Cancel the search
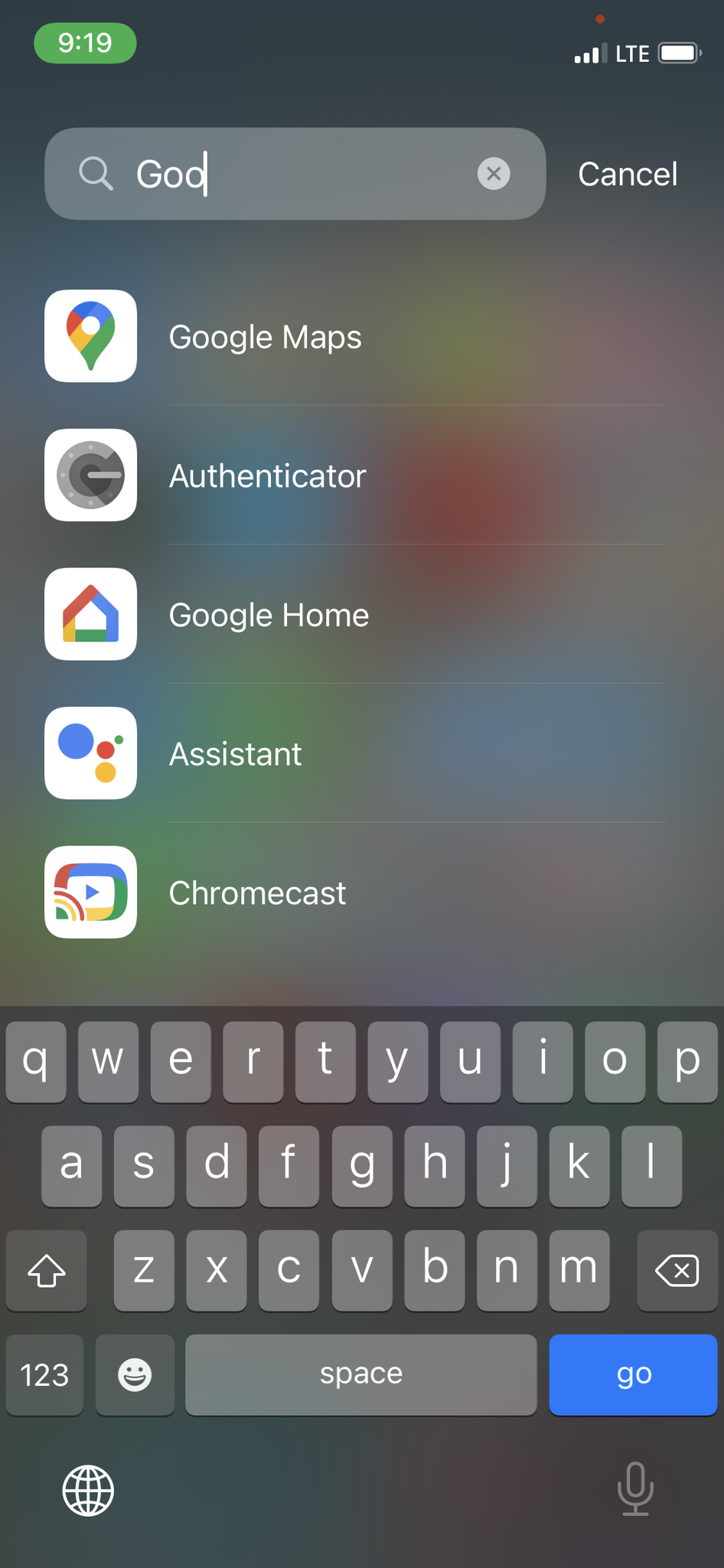Image resolution: width=724 pixels, height=1568 pixels. click(x=628, y=175)
